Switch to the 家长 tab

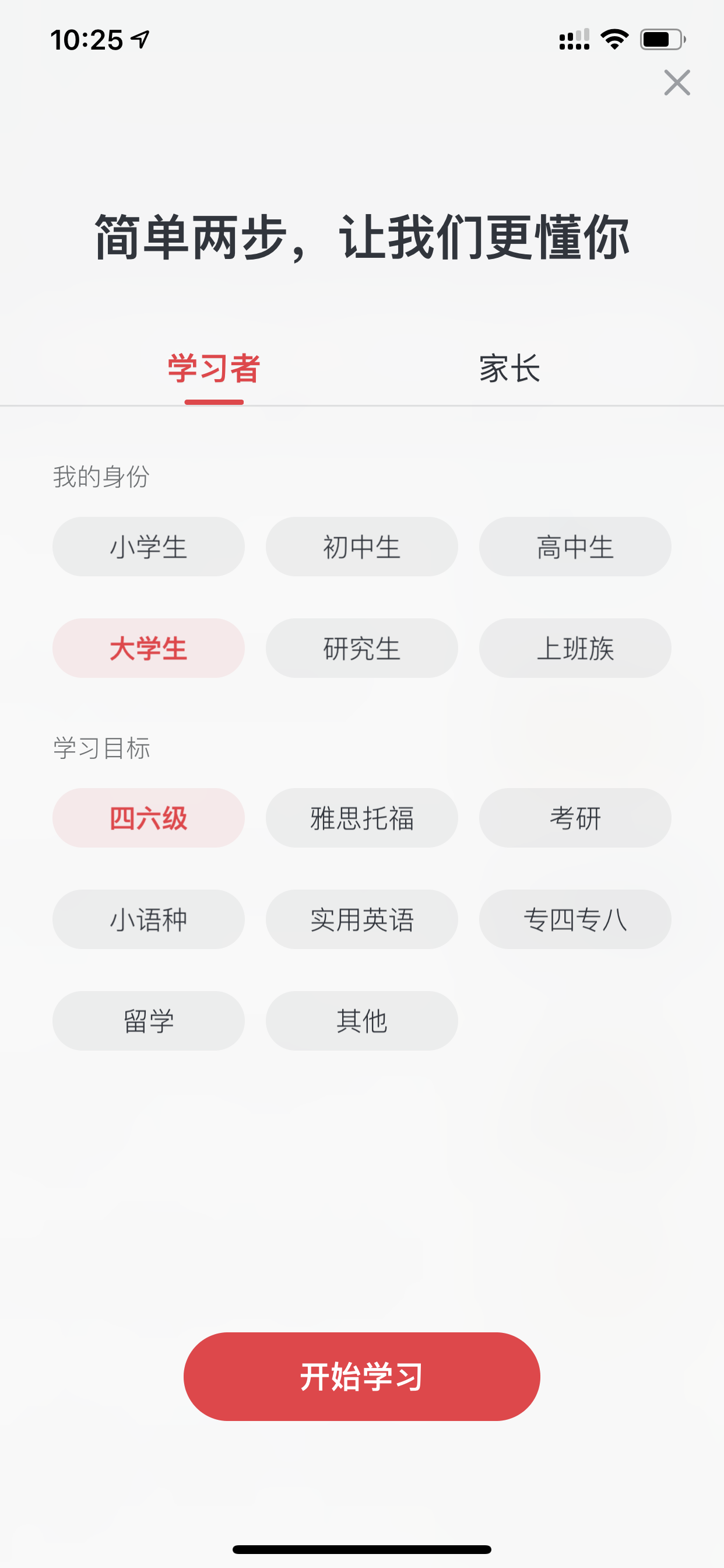[509, 369]
